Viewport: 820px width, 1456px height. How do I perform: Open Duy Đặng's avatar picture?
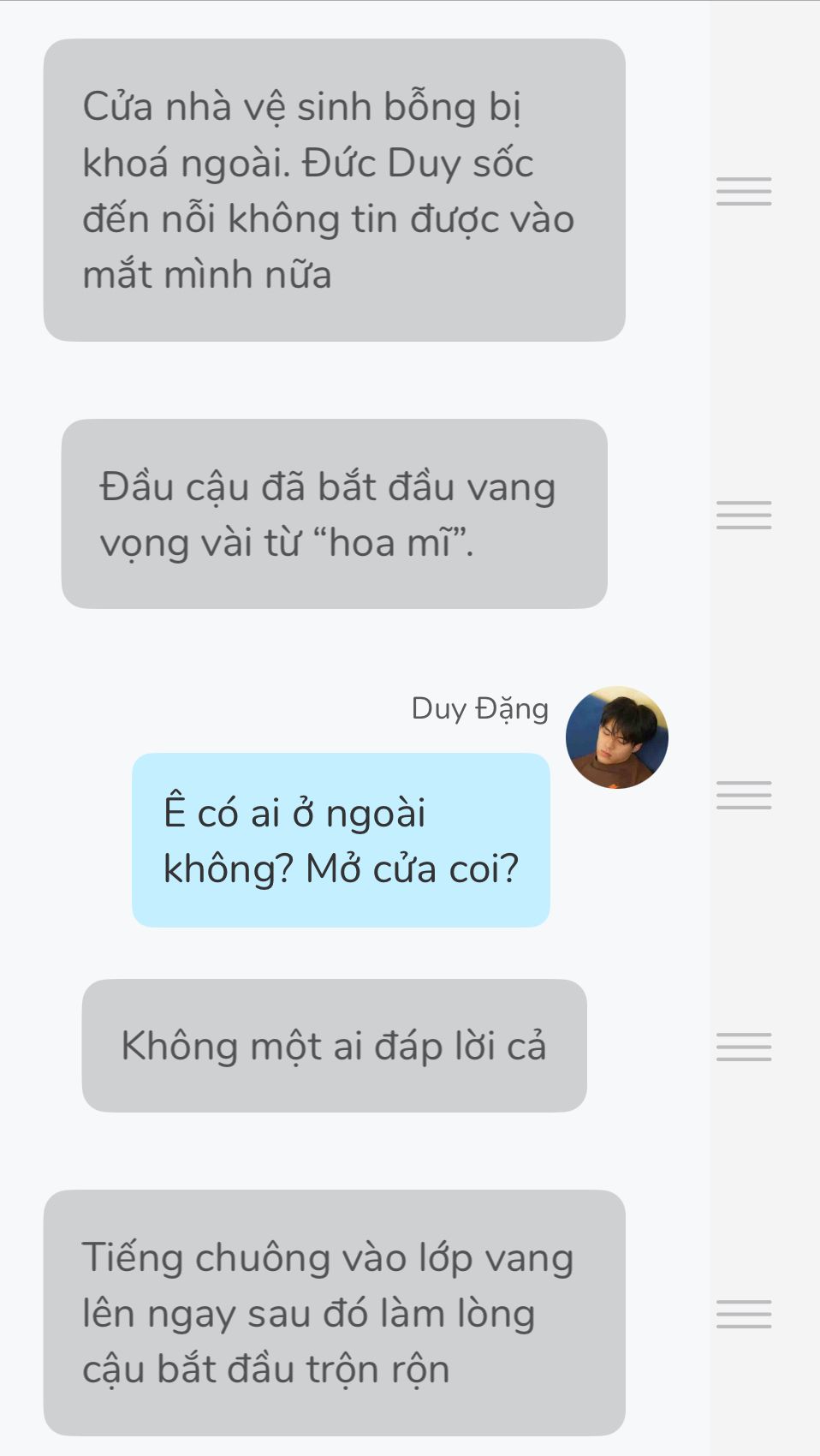click(616, 737)
